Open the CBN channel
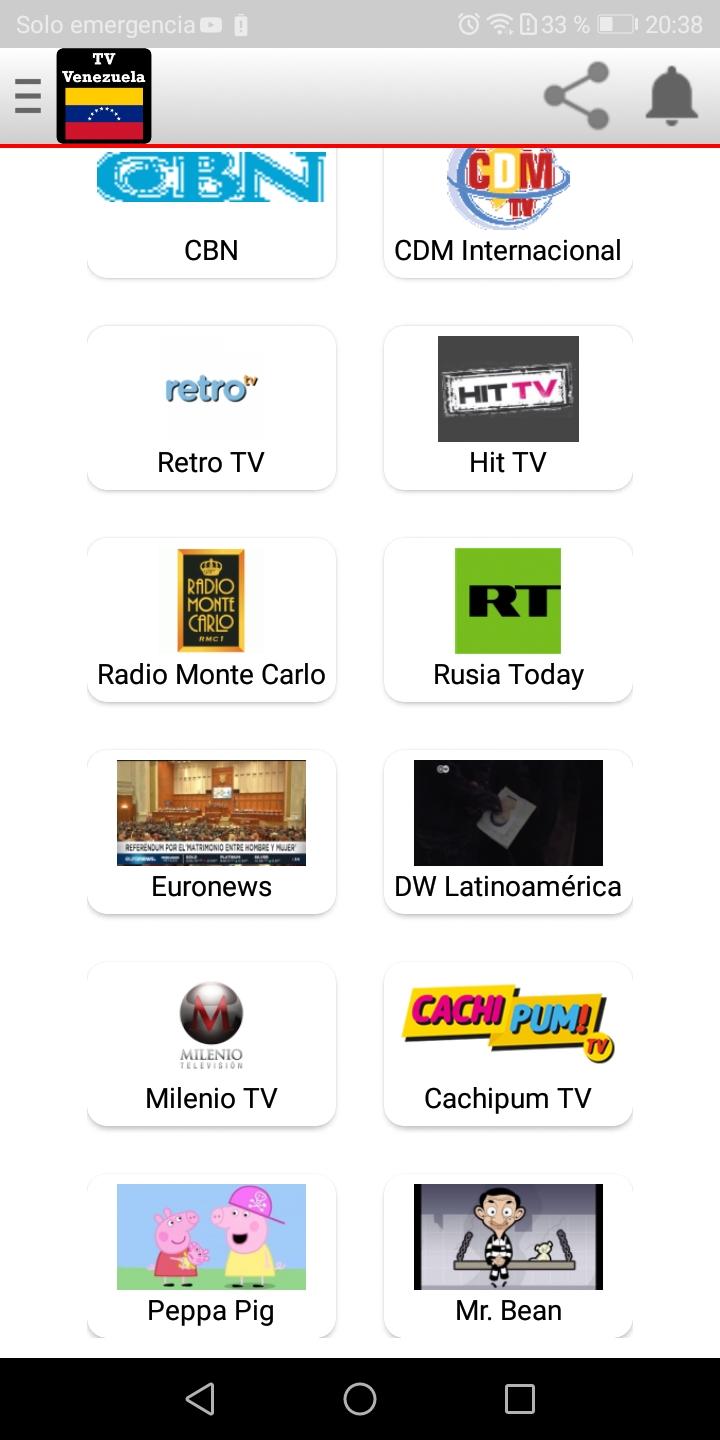Image resolution: width=720 pixels, height=1440 pixels. click(212, 213)
